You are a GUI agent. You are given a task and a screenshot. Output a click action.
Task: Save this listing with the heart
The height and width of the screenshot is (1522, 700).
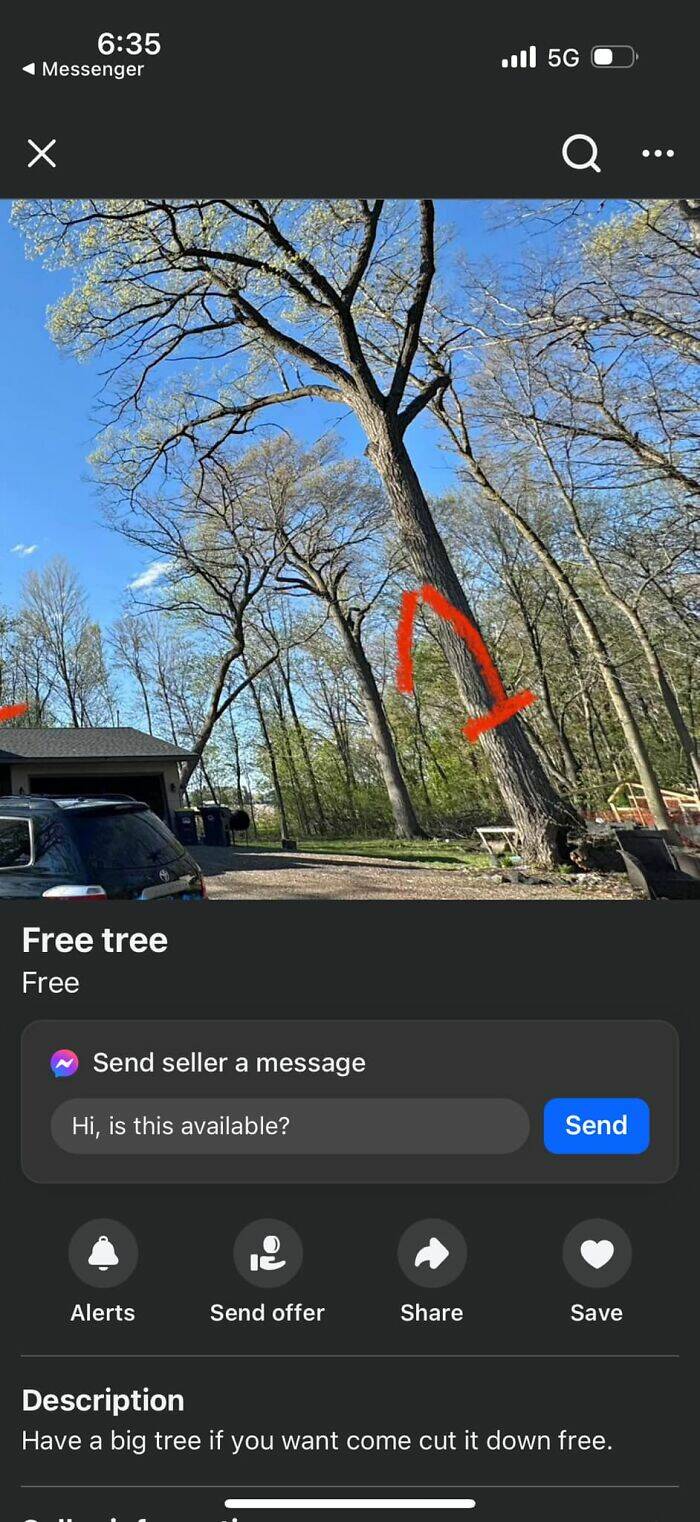point(596,1253)
